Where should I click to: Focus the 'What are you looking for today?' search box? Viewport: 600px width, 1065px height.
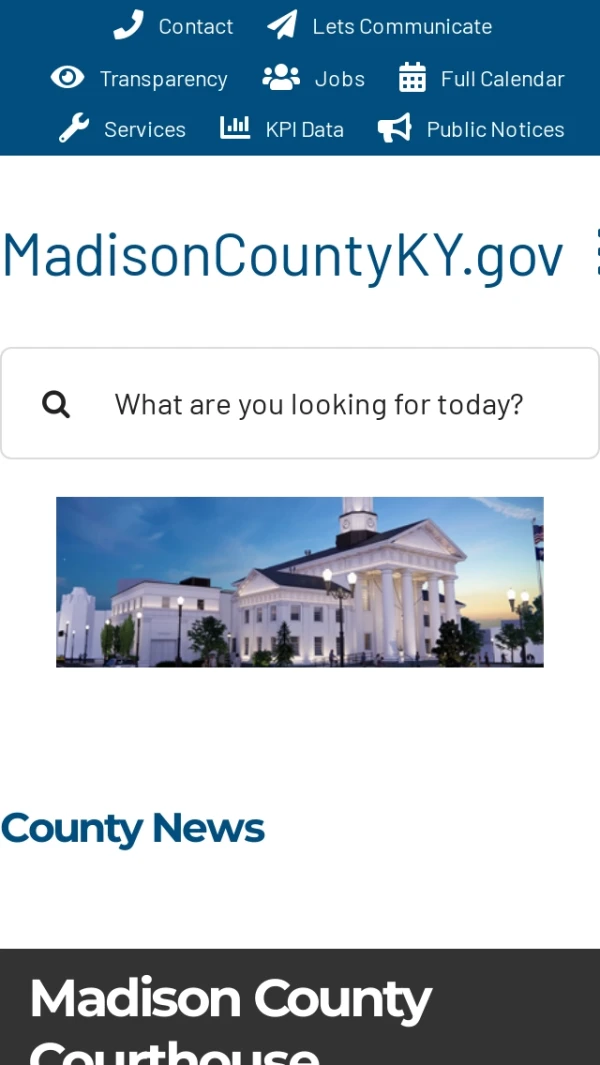[318, 404]
